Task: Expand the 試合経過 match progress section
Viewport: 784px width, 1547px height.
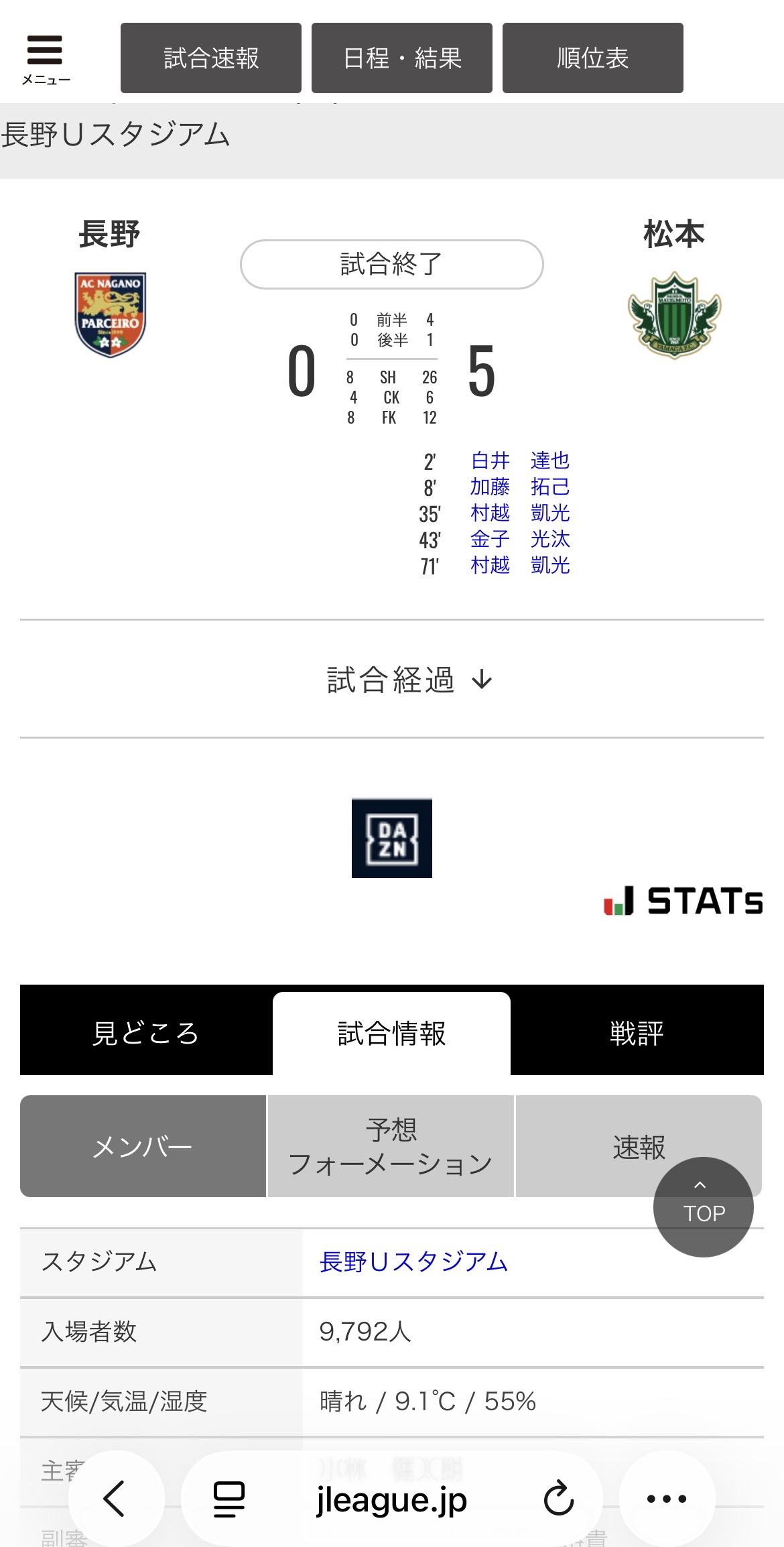Action: click(409, 680)
